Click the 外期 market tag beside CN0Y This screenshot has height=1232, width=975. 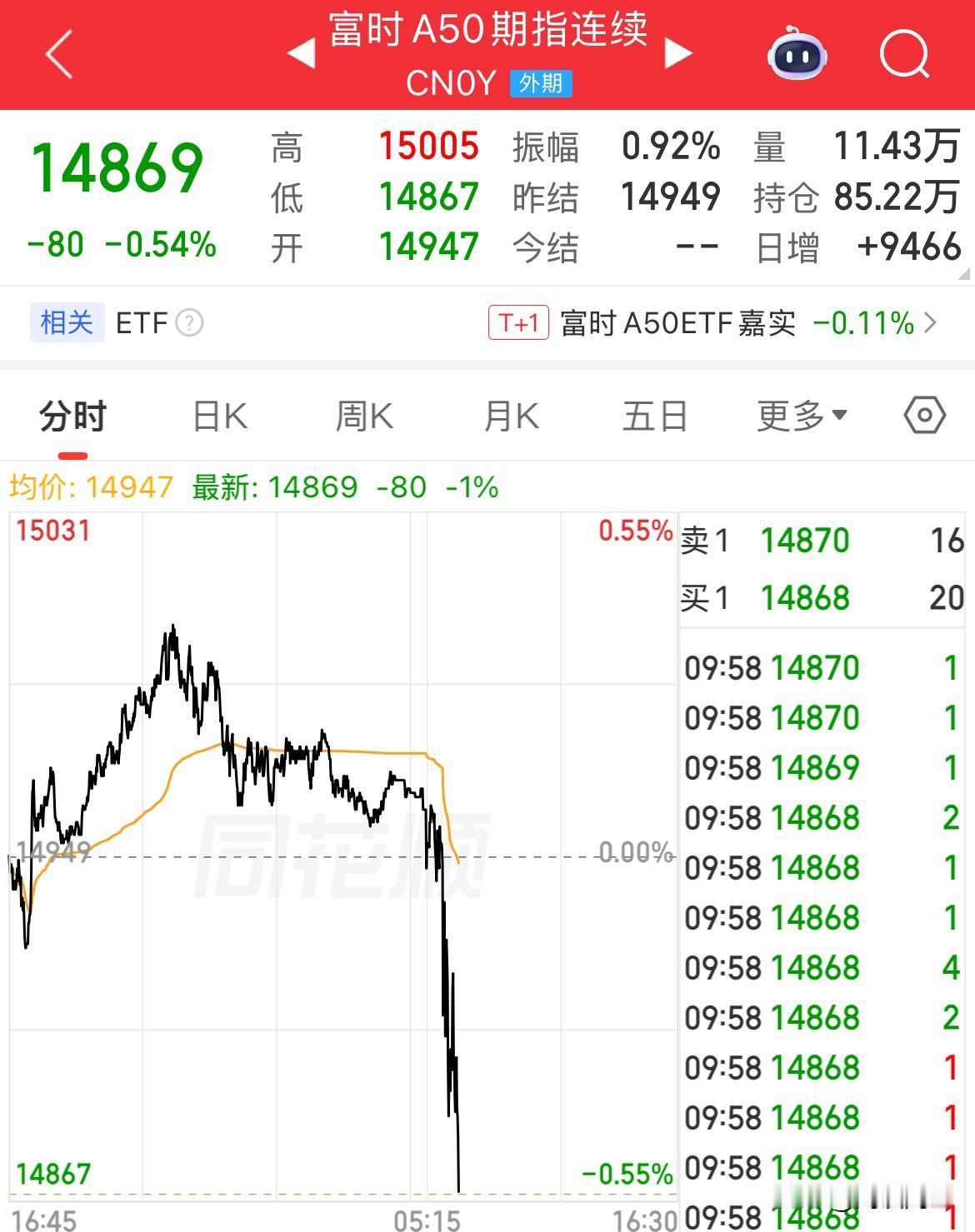coord(541,83)
